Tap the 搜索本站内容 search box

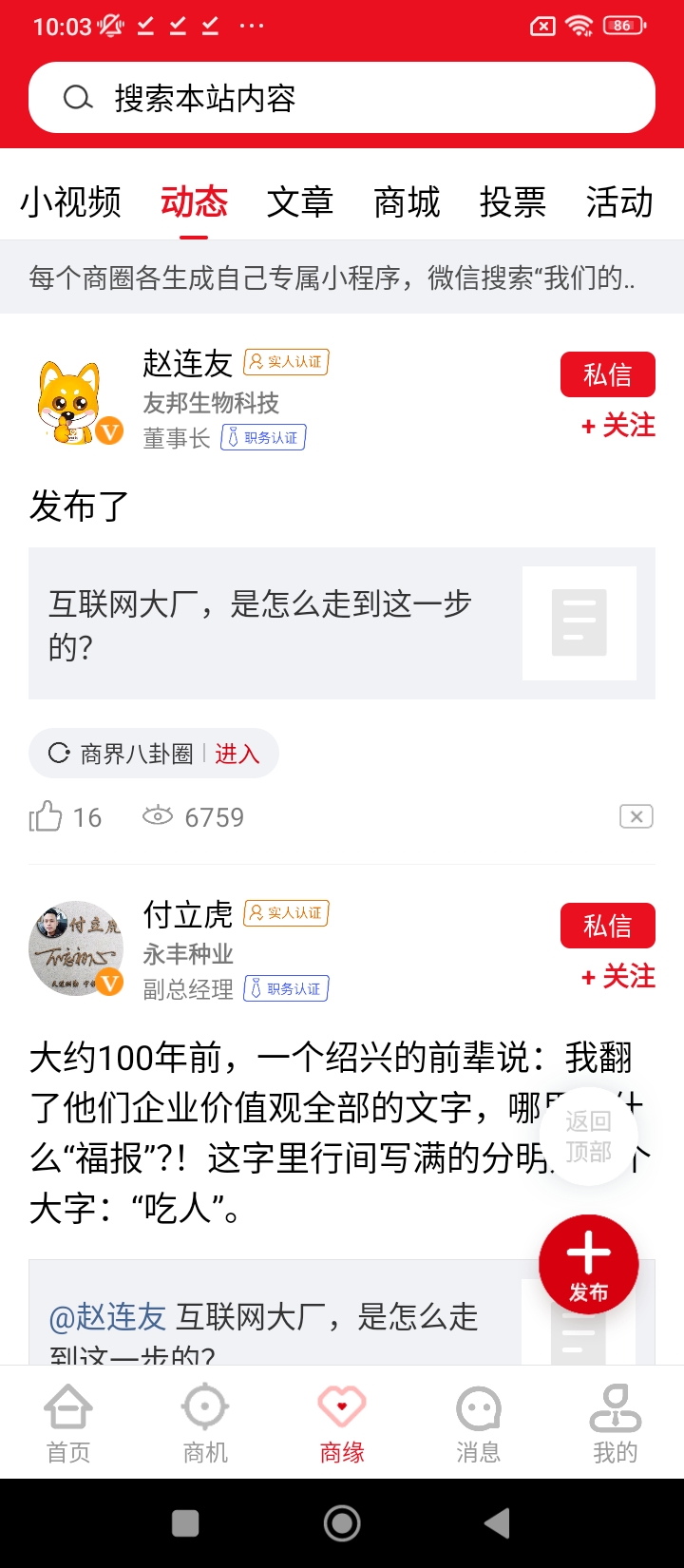(x=342, y=98)
